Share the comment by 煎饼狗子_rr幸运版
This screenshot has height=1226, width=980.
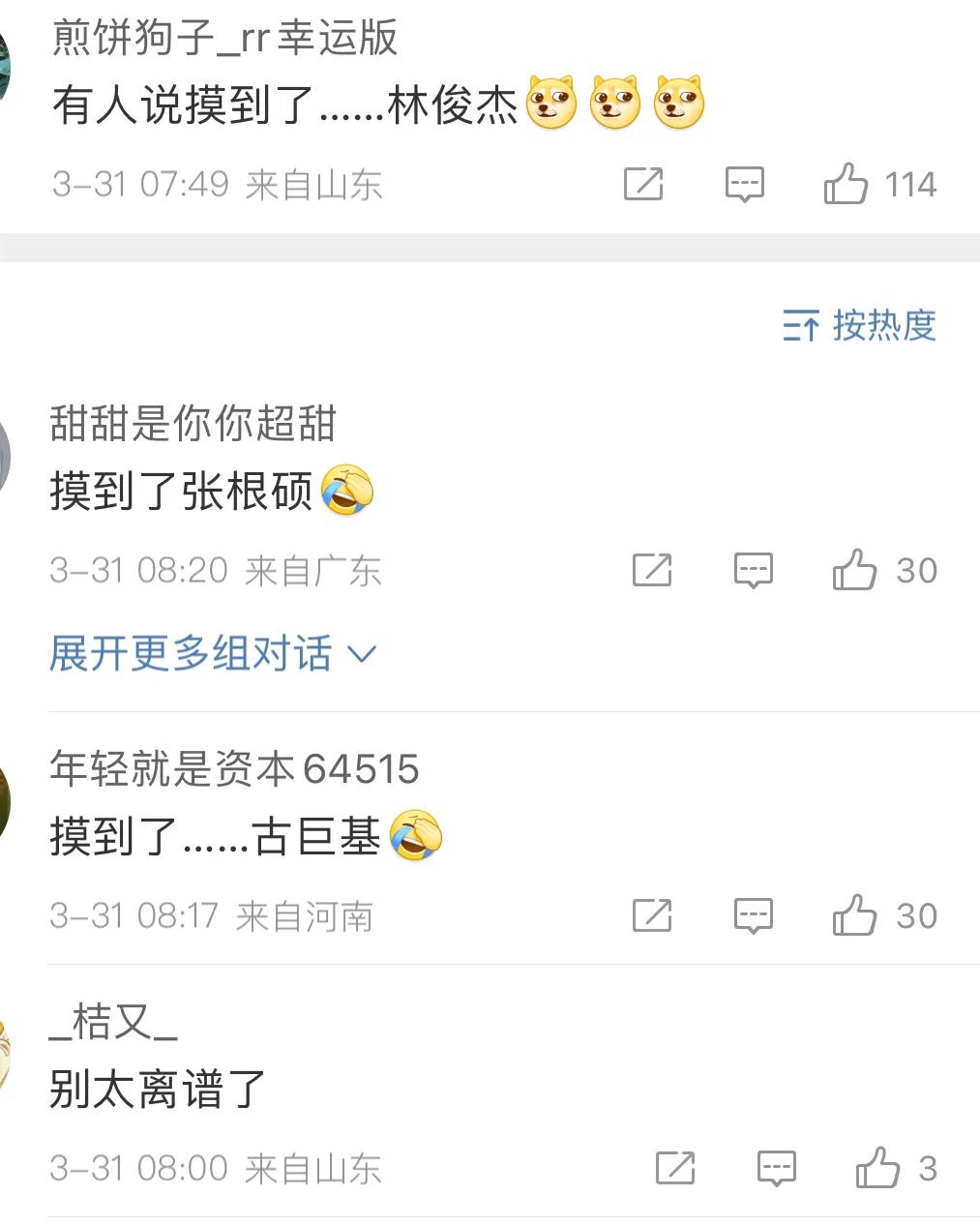(643, 184)
